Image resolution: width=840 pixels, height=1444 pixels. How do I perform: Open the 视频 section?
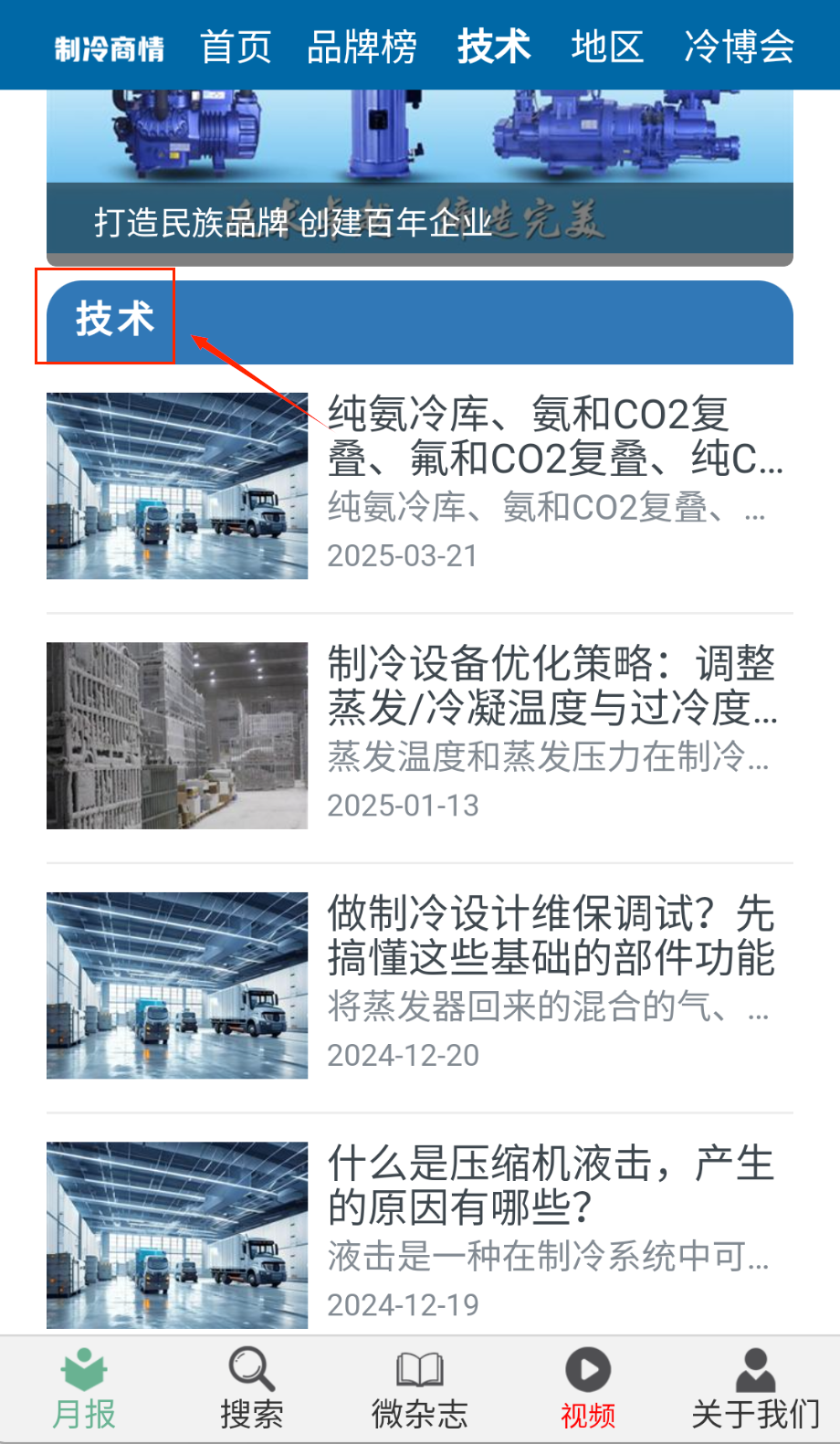point(588,1389)
